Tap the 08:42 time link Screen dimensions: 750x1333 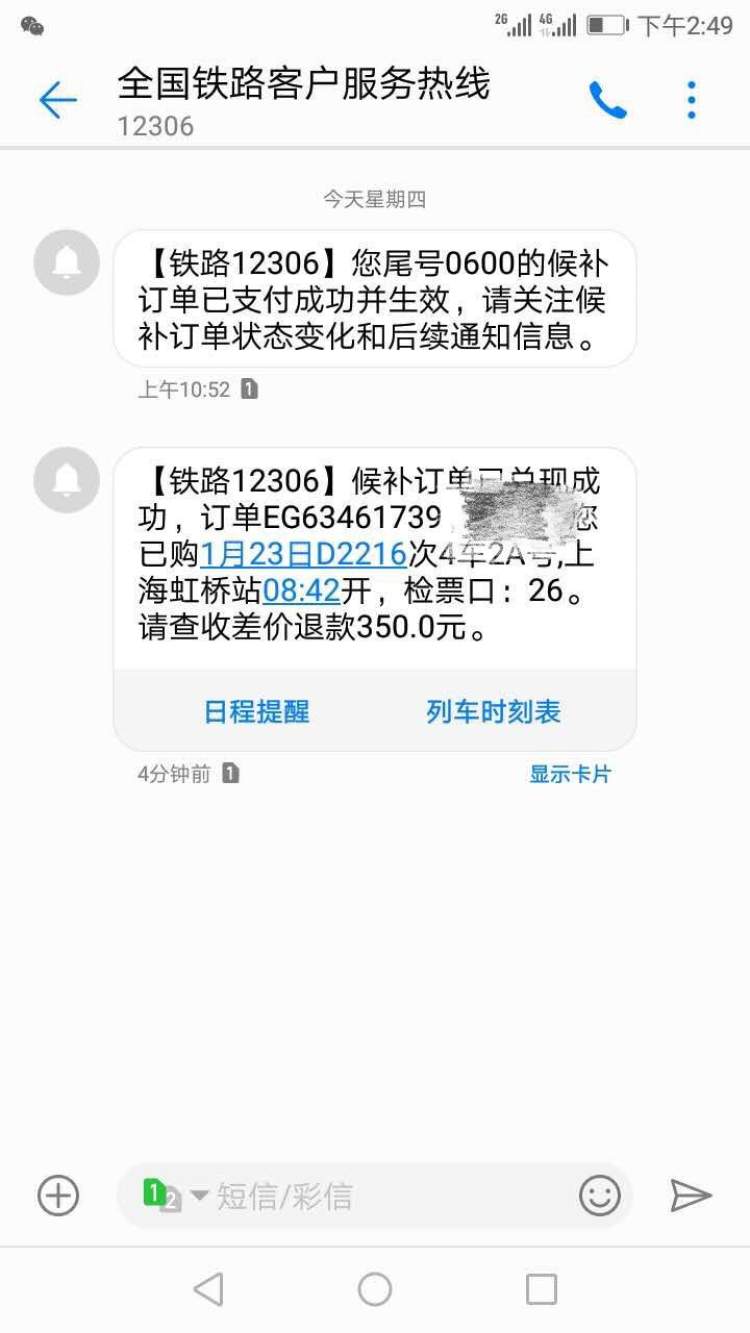pyautogui.click(x=302, y=591)
